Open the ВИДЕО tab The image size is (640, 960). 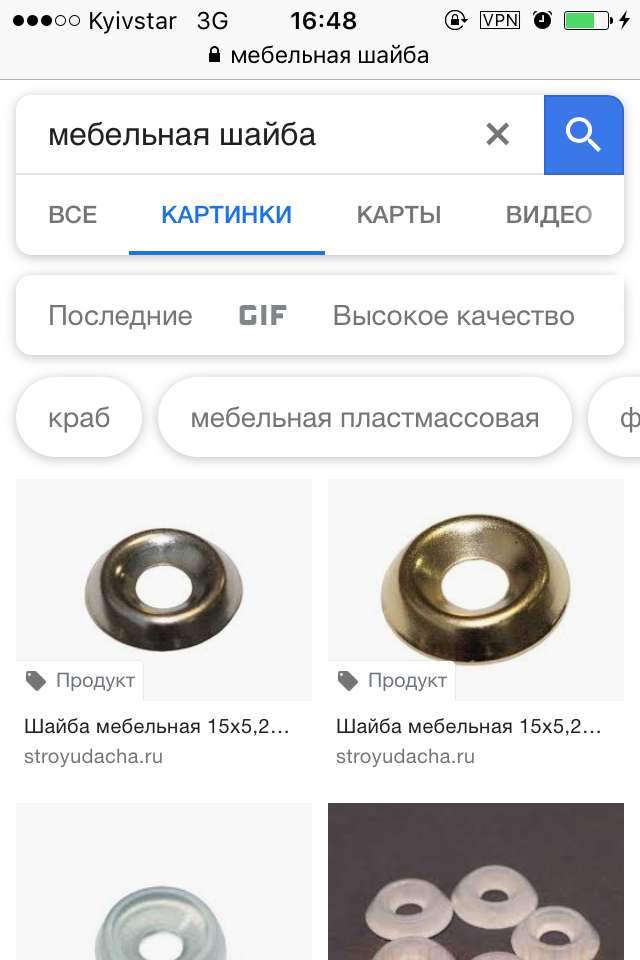pos(548,214)
